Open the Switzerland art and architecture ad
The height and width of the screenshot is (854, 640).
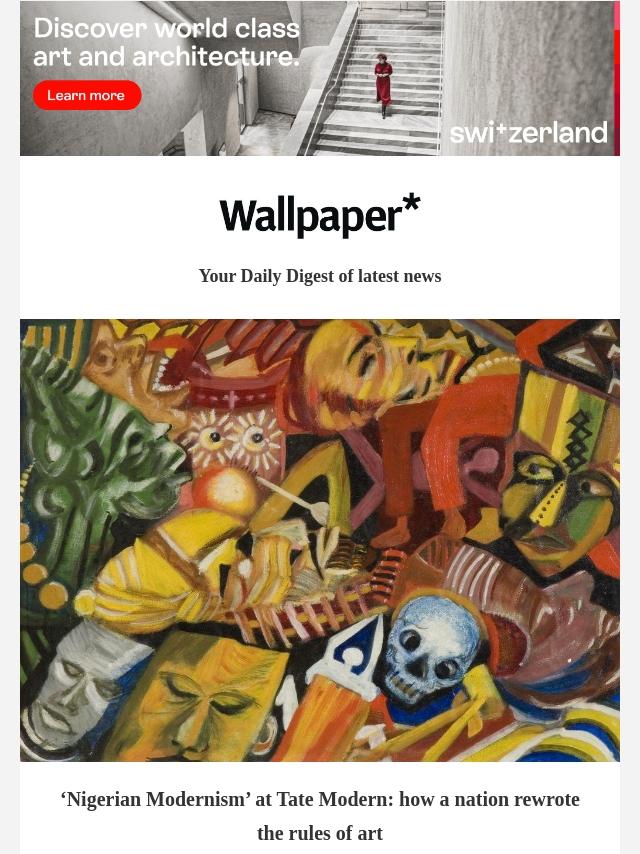point(320,78)
